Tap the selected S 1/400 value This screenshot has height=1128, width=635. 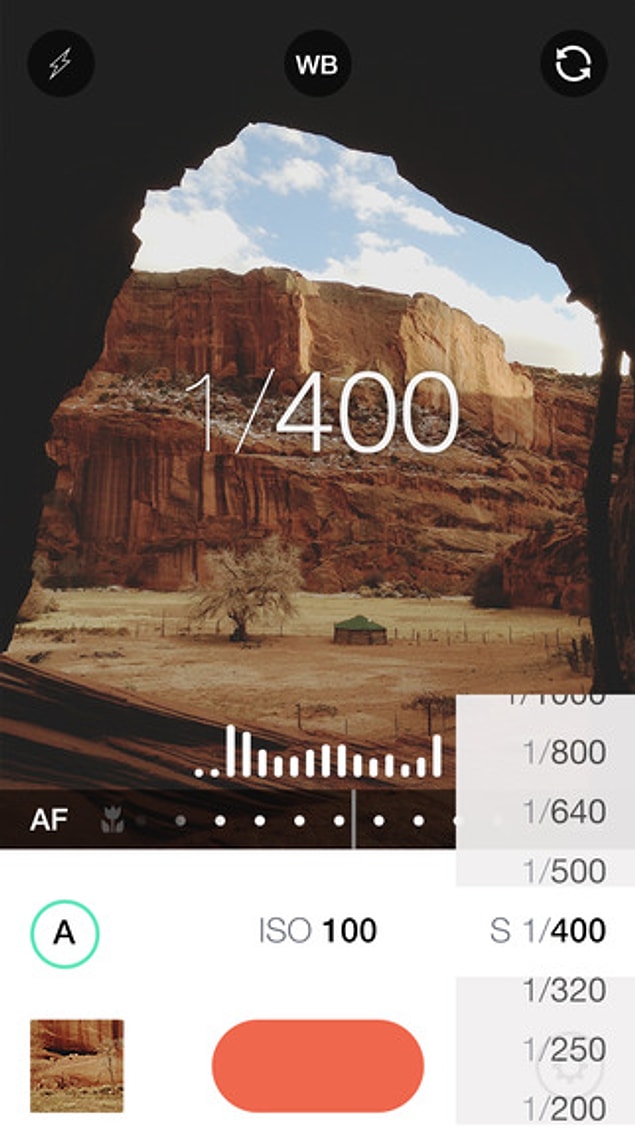[x=548, y=932]
